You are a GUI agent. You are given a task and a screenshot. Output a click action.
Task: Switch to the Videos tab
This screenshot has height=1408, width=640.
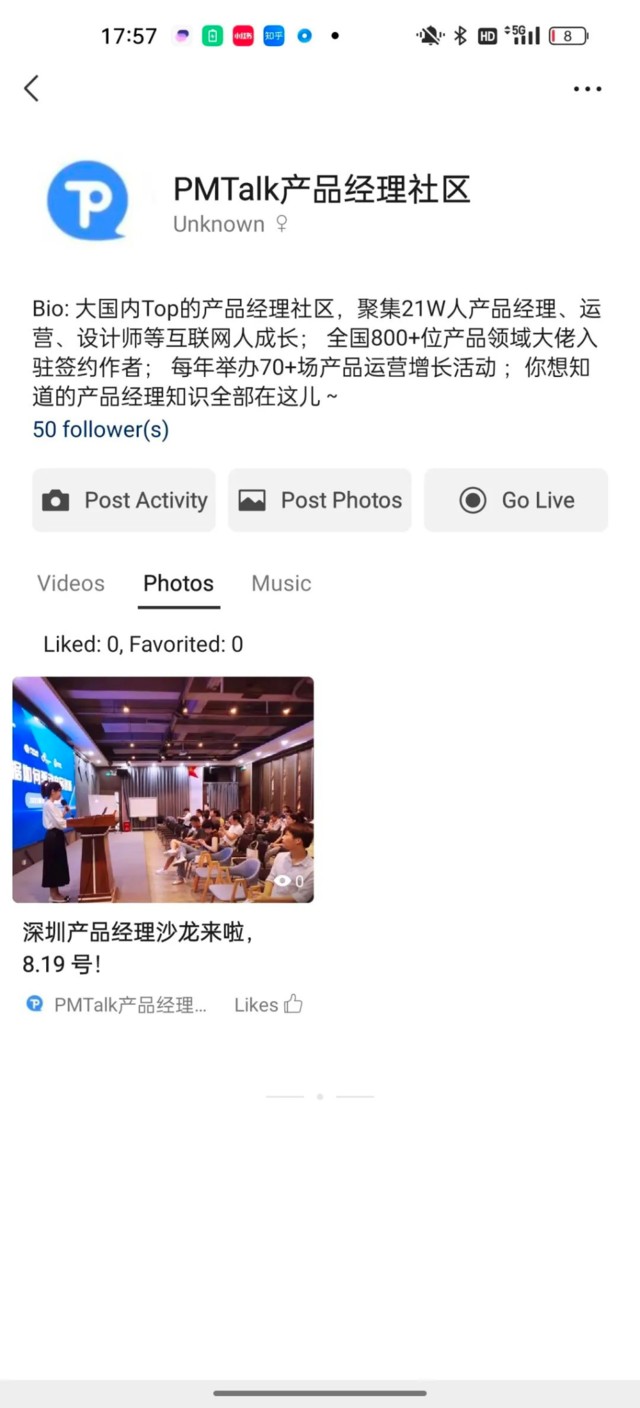(71, 583)
